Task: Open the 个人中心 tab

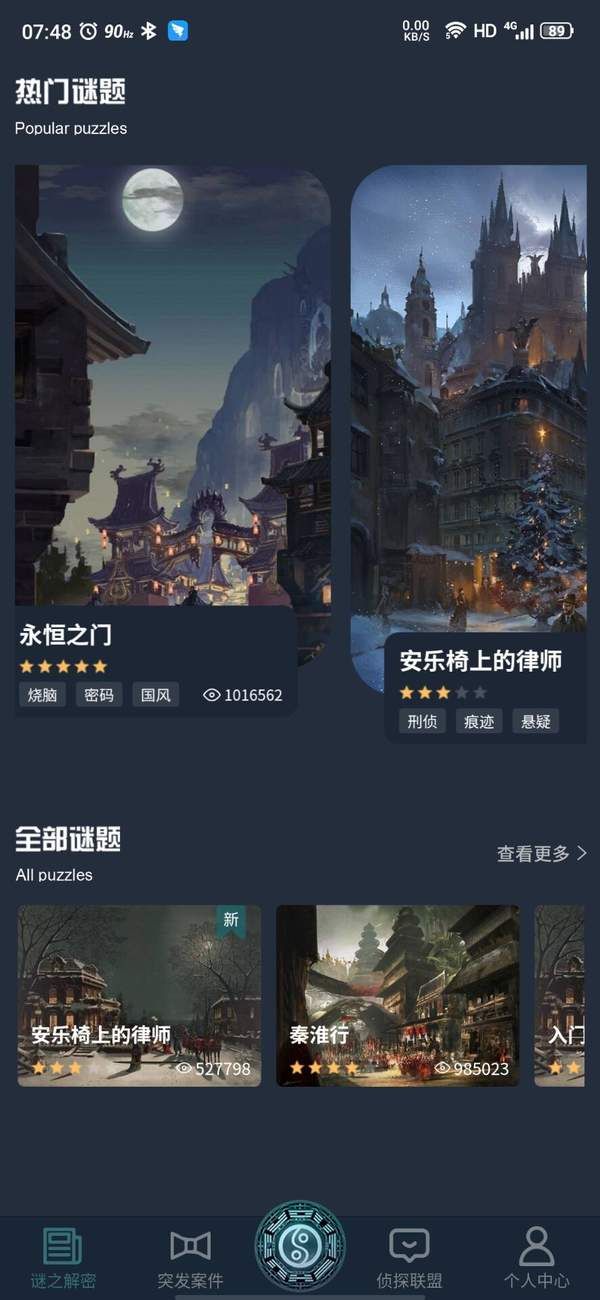Action: [536, 1257]
